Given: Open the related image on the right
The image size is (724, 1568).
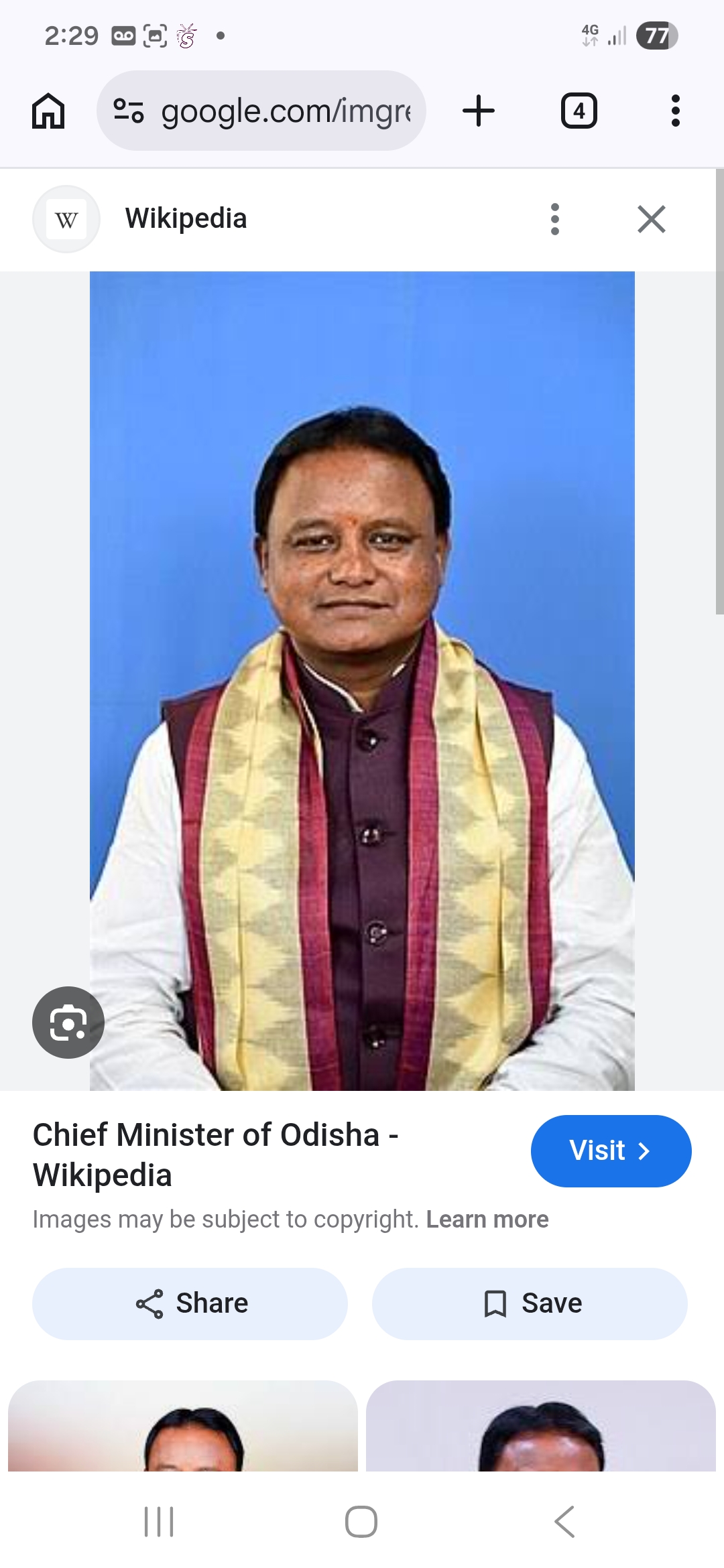Looking at the screenshot, I should pyautogui.click(x=540, y=1426).
